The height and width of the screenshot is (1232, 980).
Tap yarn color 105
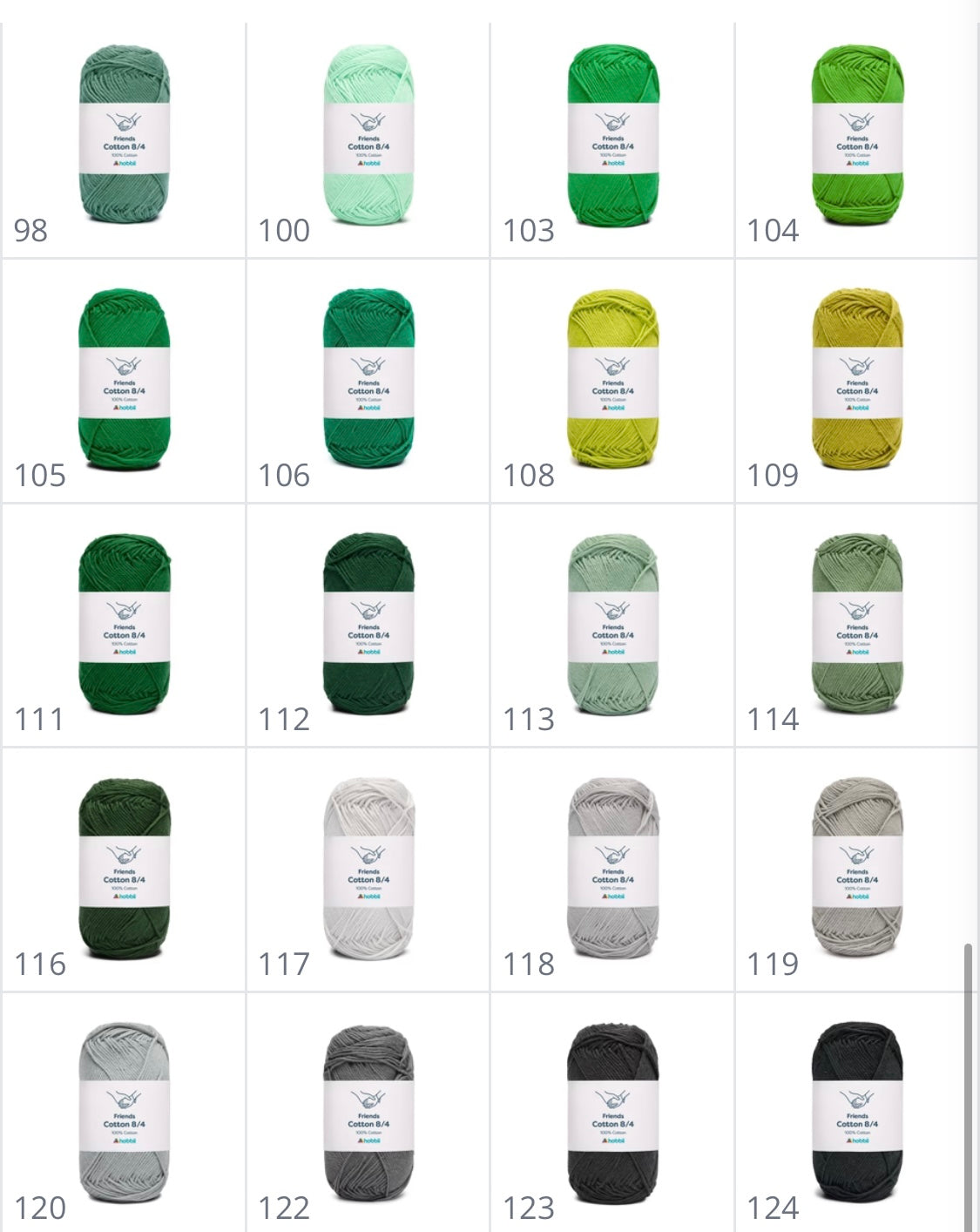click(x=124, y=380)
